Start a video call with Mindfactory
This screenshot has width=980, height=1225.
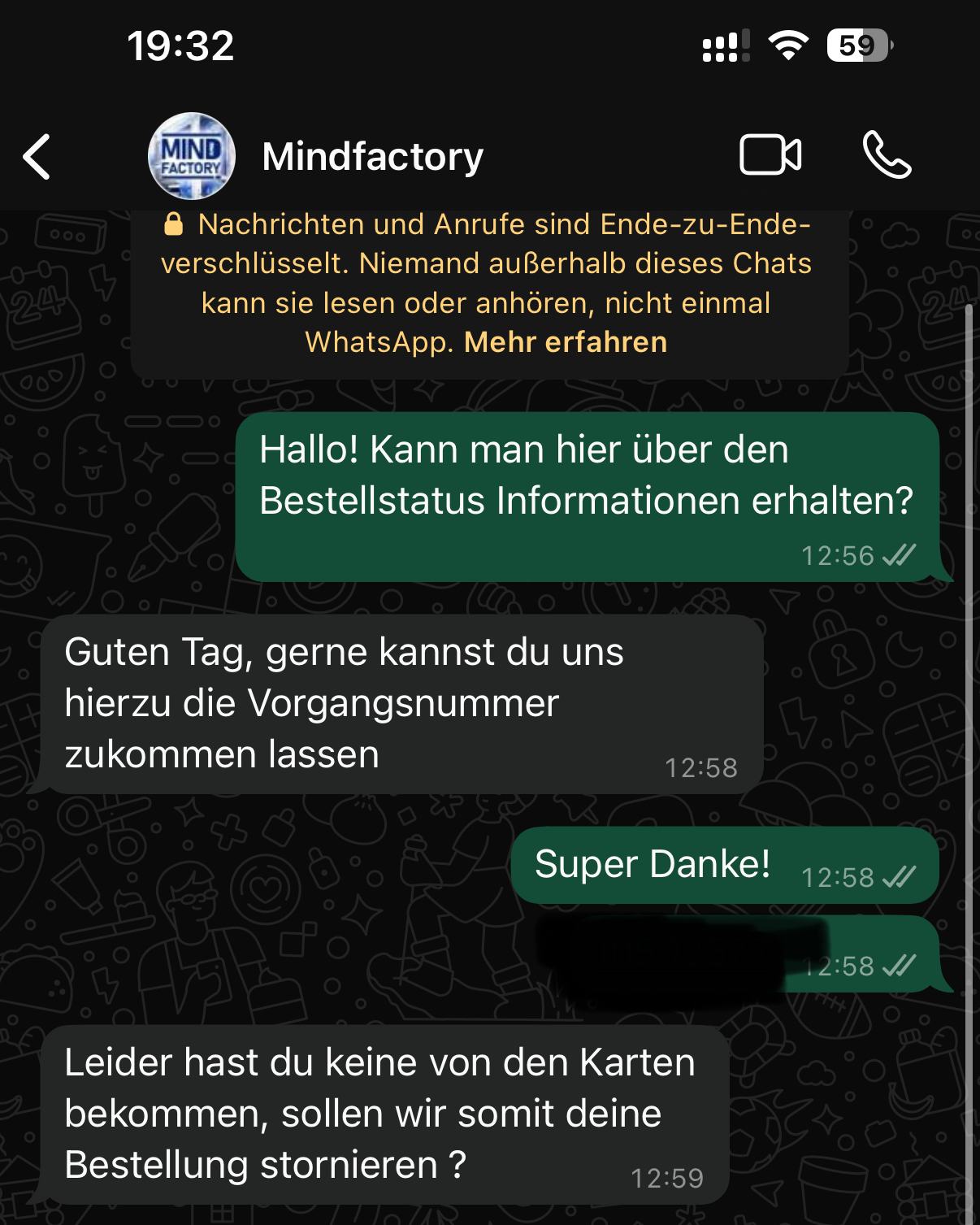[770, 154]
